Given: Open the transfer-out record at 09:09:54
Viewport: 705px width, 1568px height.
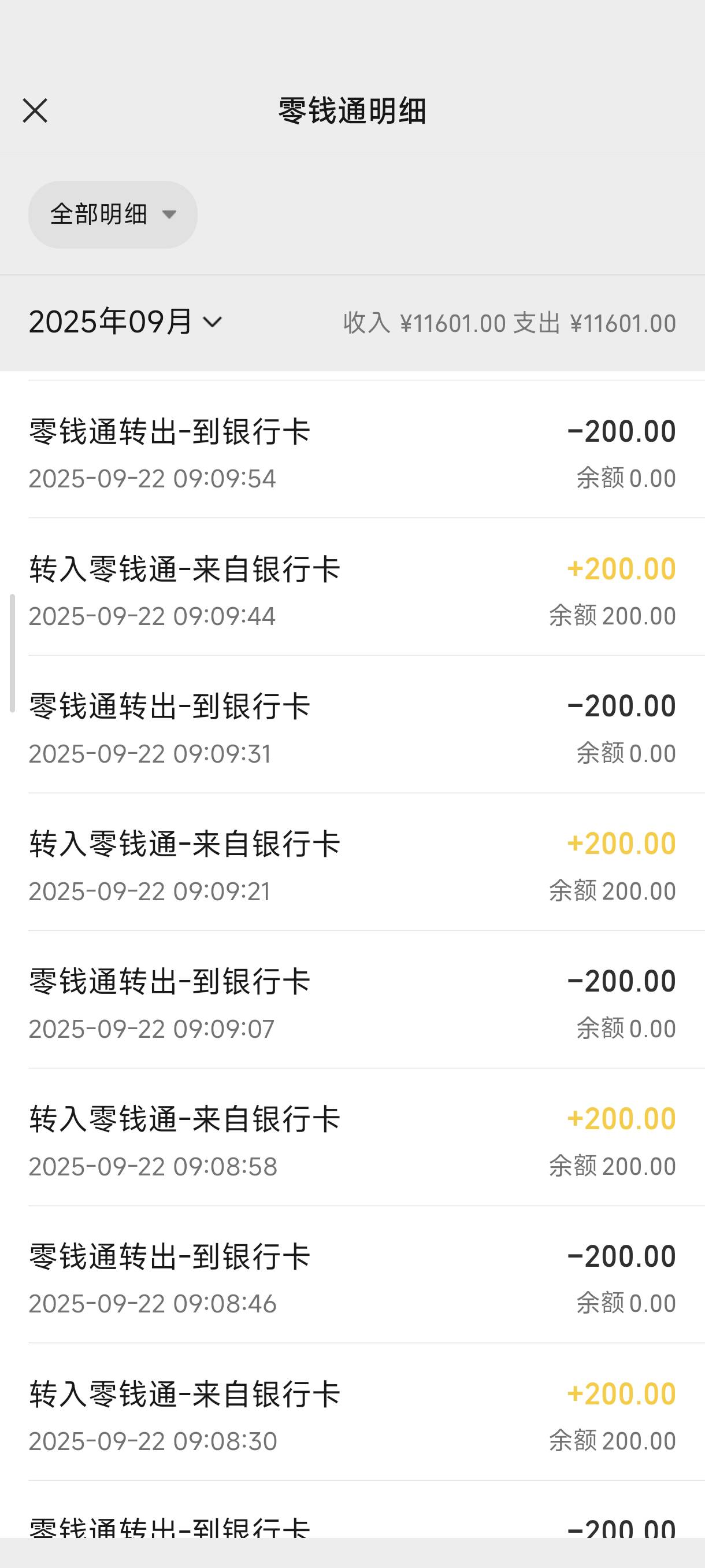Looking at the screenshot, I should (353, 450).
